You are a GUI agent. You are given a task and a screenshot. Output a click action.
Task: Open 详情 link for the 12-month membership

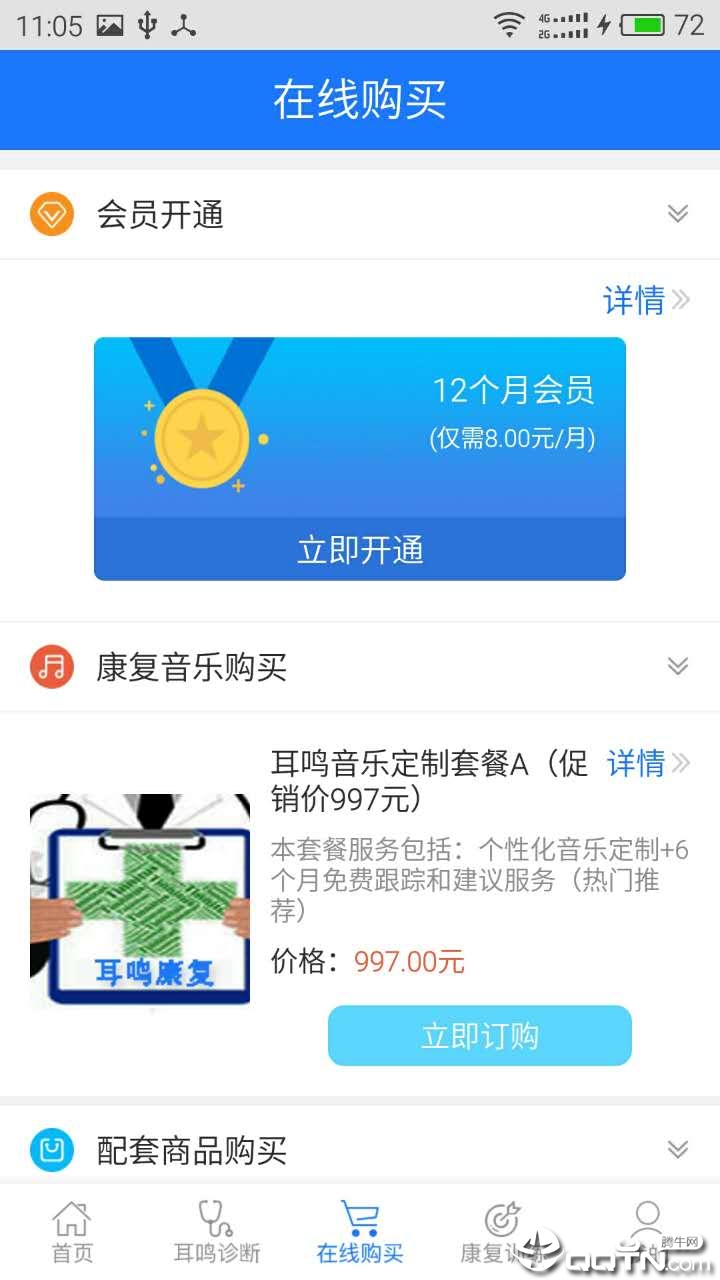click(635, 301)
